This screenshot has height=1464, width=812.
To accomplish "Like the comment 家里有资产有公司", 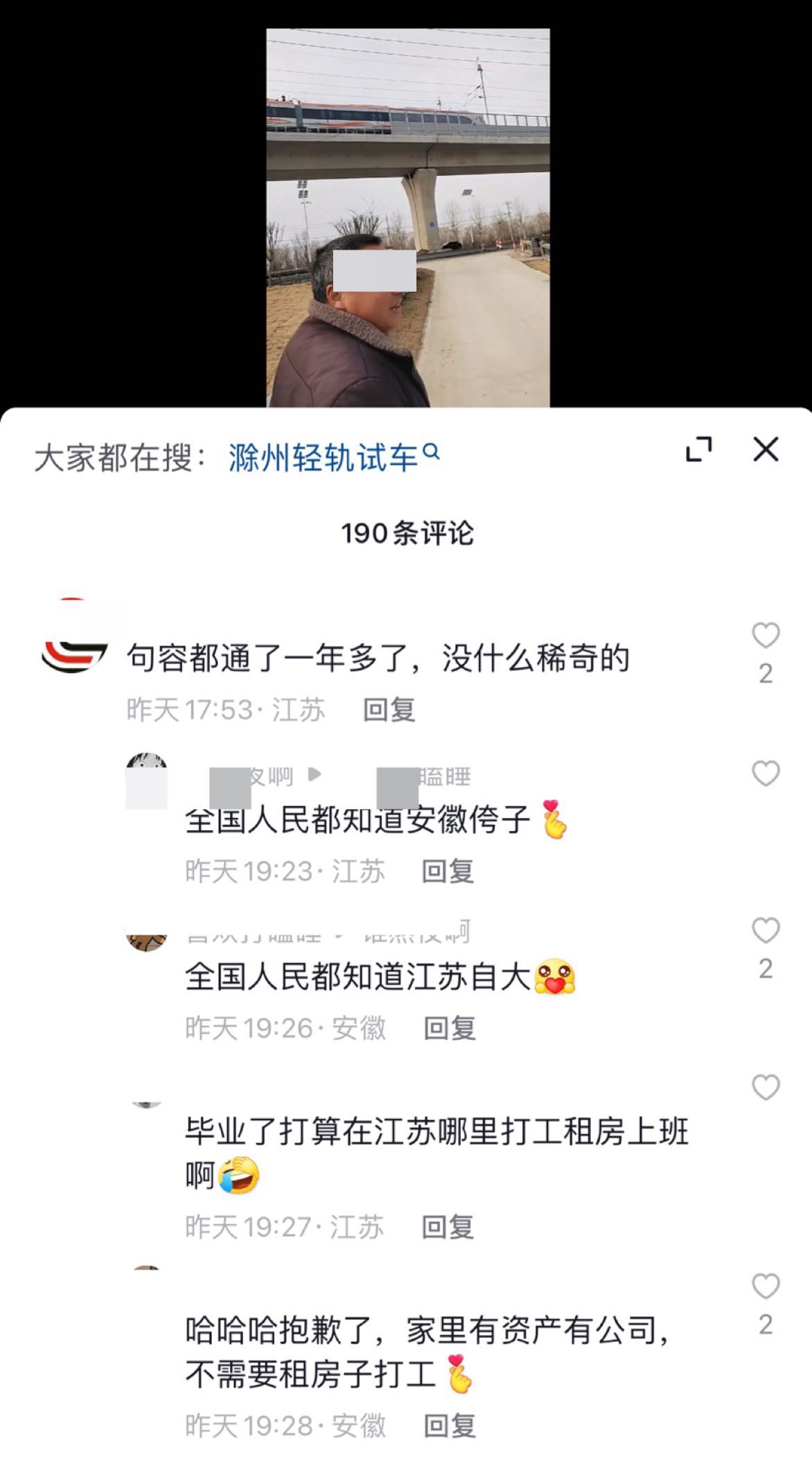I will tap(765, 1287).
